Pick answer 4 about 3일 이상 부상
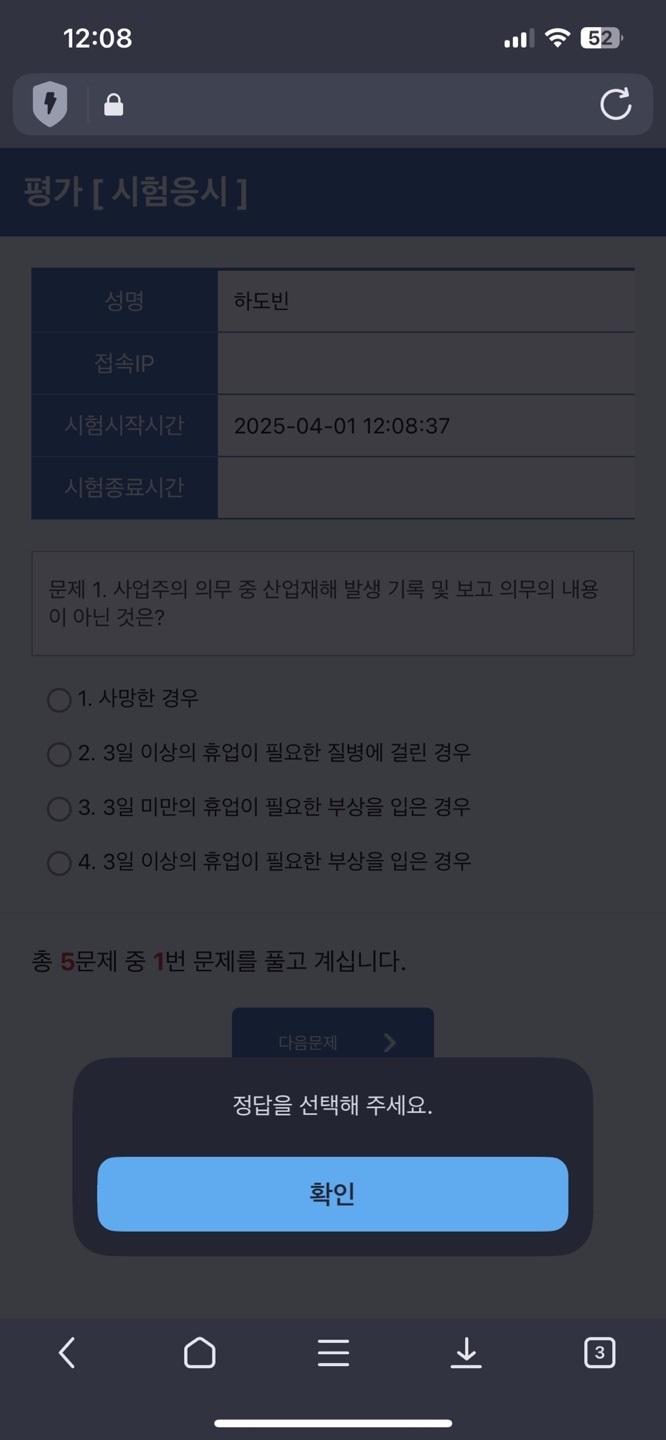The image size is (666, 1440). coord(59,862)
